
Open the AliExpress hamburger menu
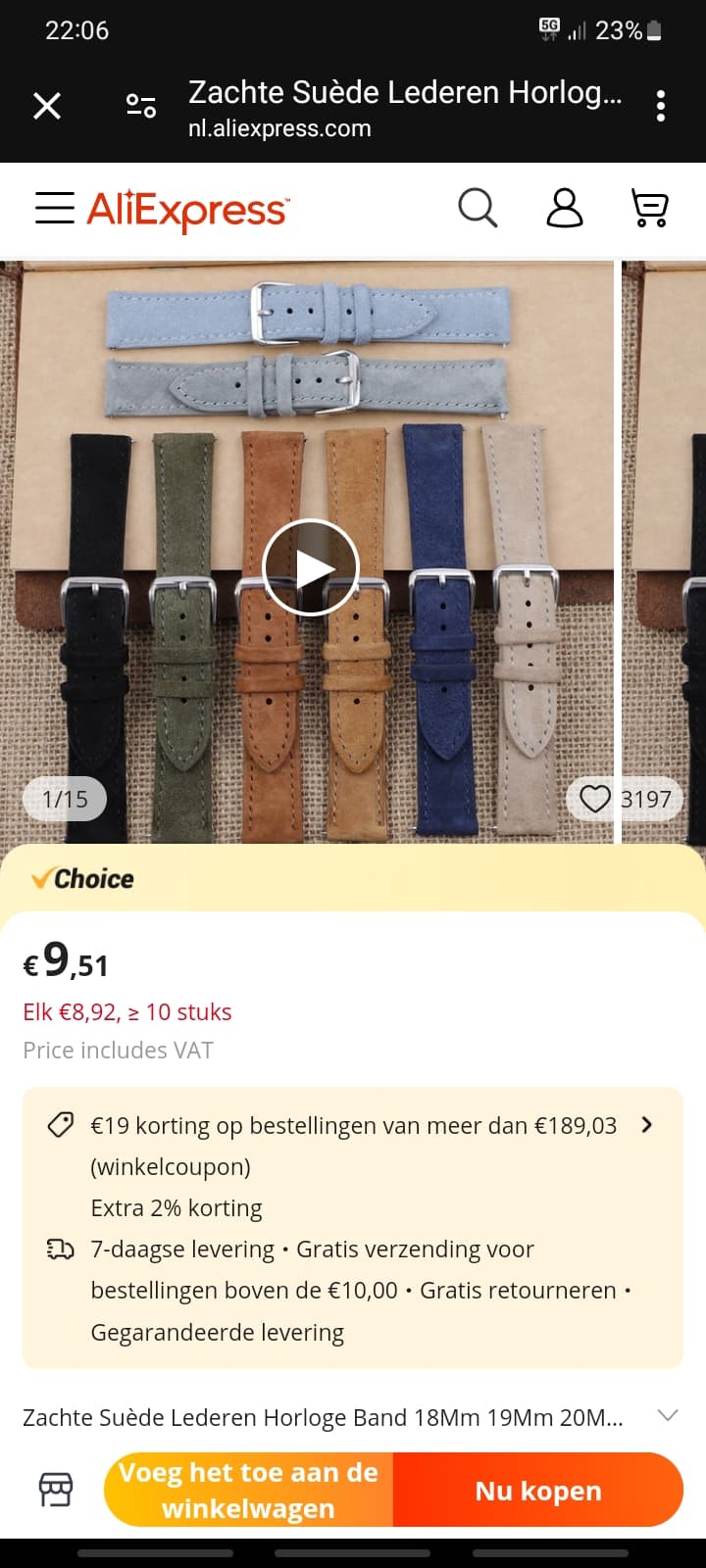[55, 208]
